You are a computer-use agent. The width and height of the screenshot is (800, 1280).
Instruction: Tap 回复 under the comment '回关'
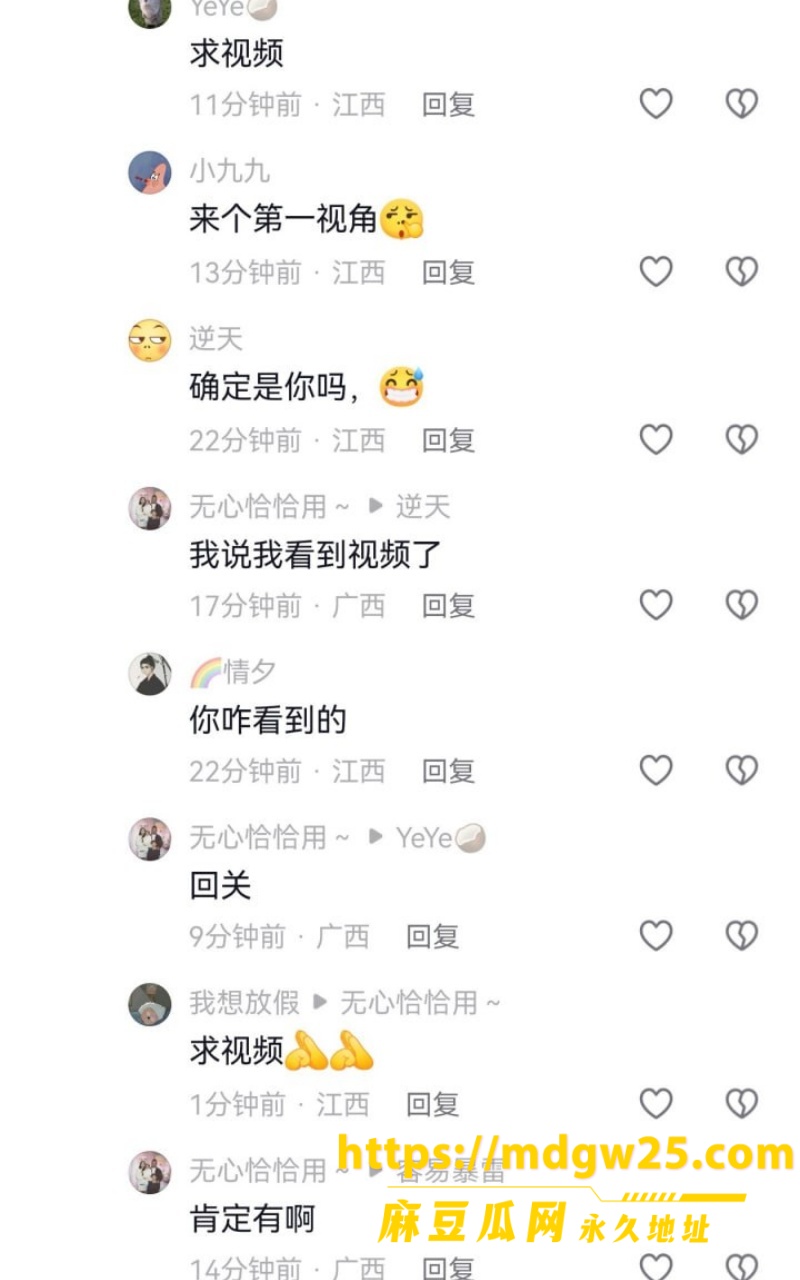[x=432, y=937]
